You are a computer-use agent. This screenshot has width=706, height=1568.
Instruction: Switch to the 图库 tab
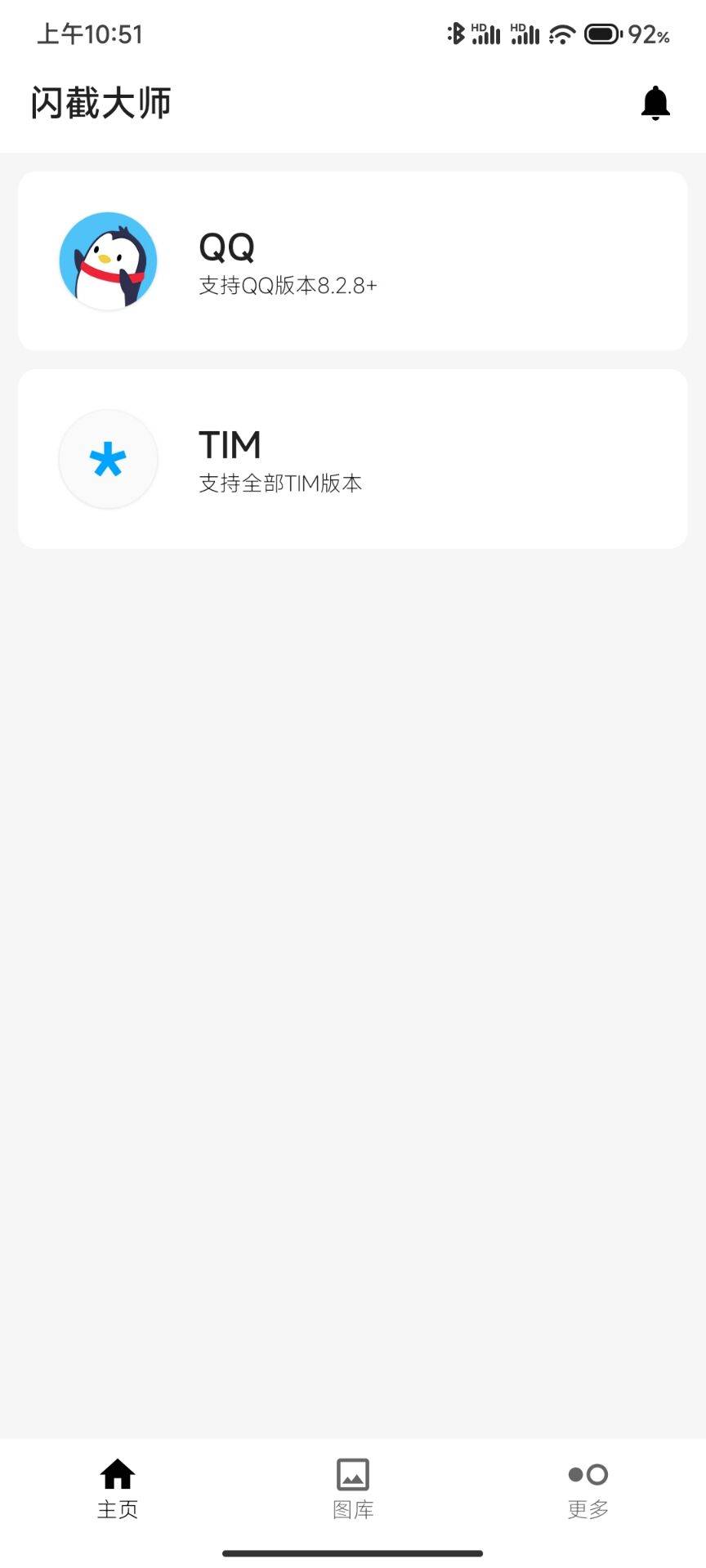(x=353, y=1489)
